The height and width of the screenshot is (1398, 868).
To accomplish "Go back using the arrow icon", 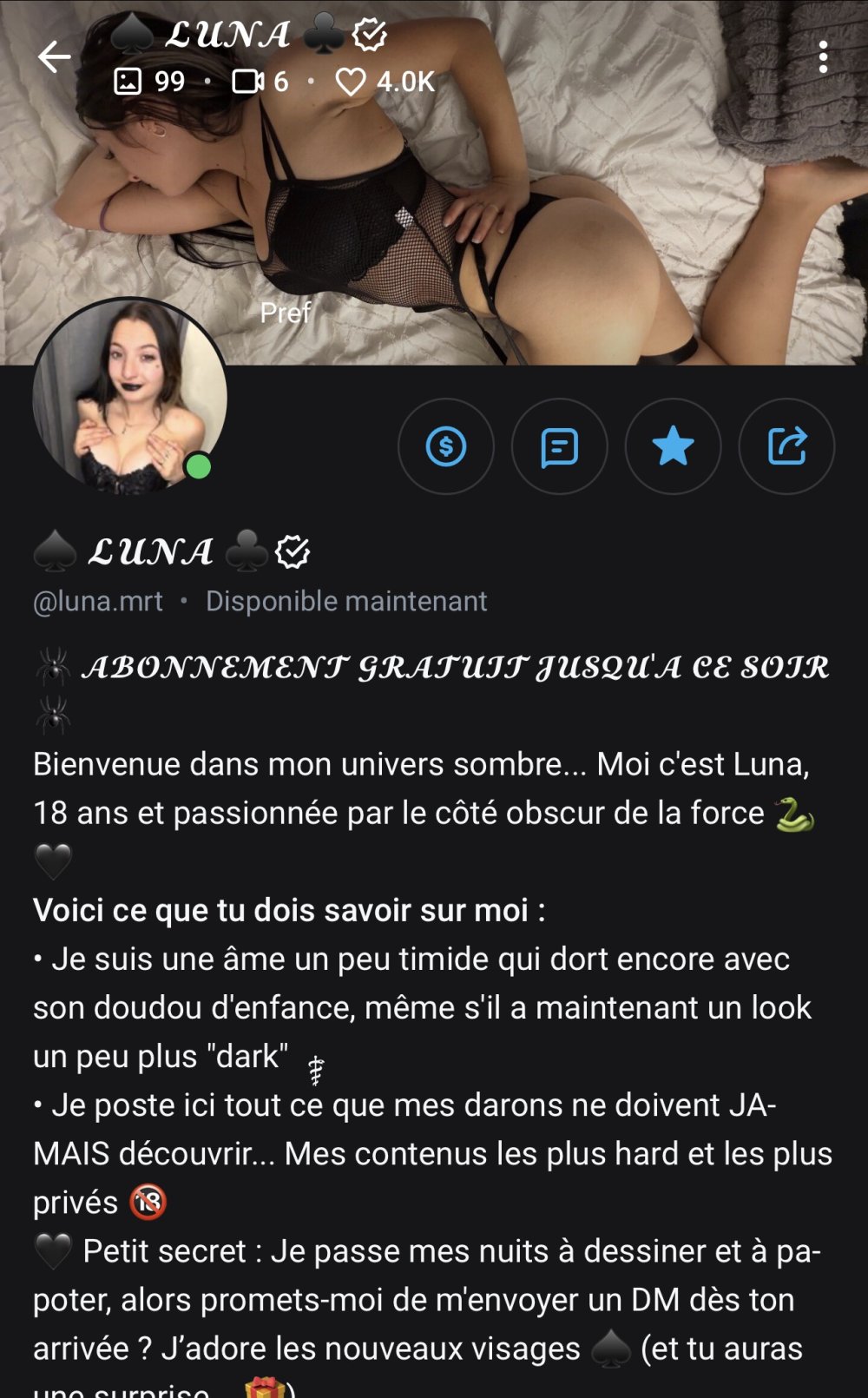I will coord(54,57).
